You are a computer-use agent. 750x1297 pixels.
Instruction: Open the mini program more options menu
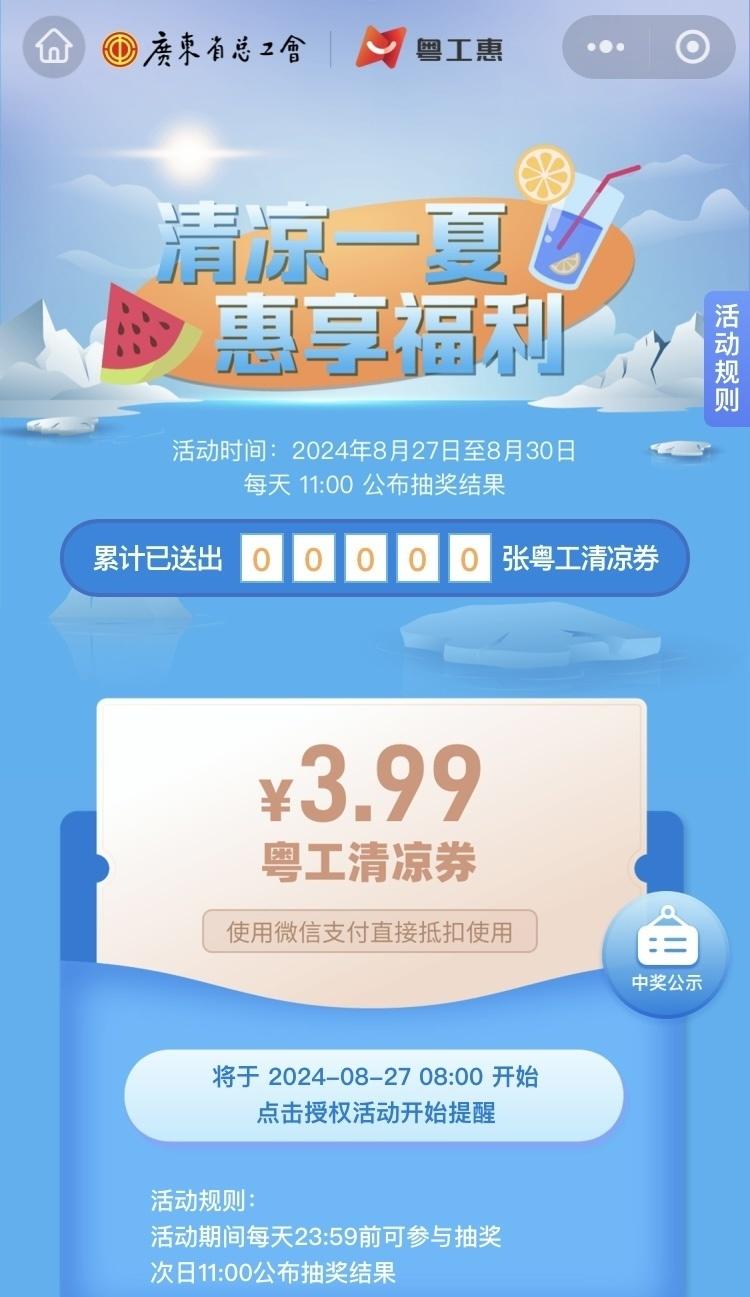[x=605, y=47]
